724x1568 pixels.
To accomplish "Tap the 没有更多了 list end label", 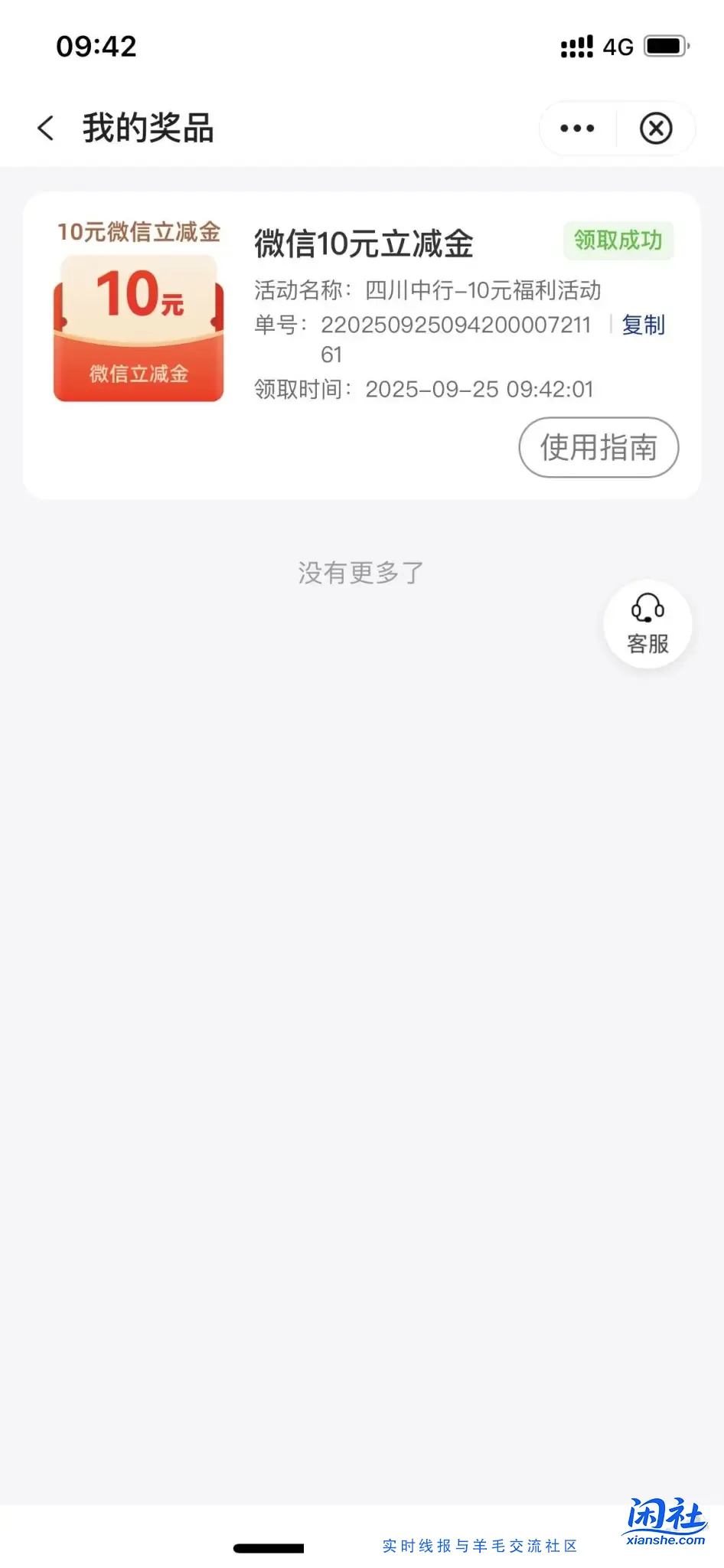I will tap(360, 573).
